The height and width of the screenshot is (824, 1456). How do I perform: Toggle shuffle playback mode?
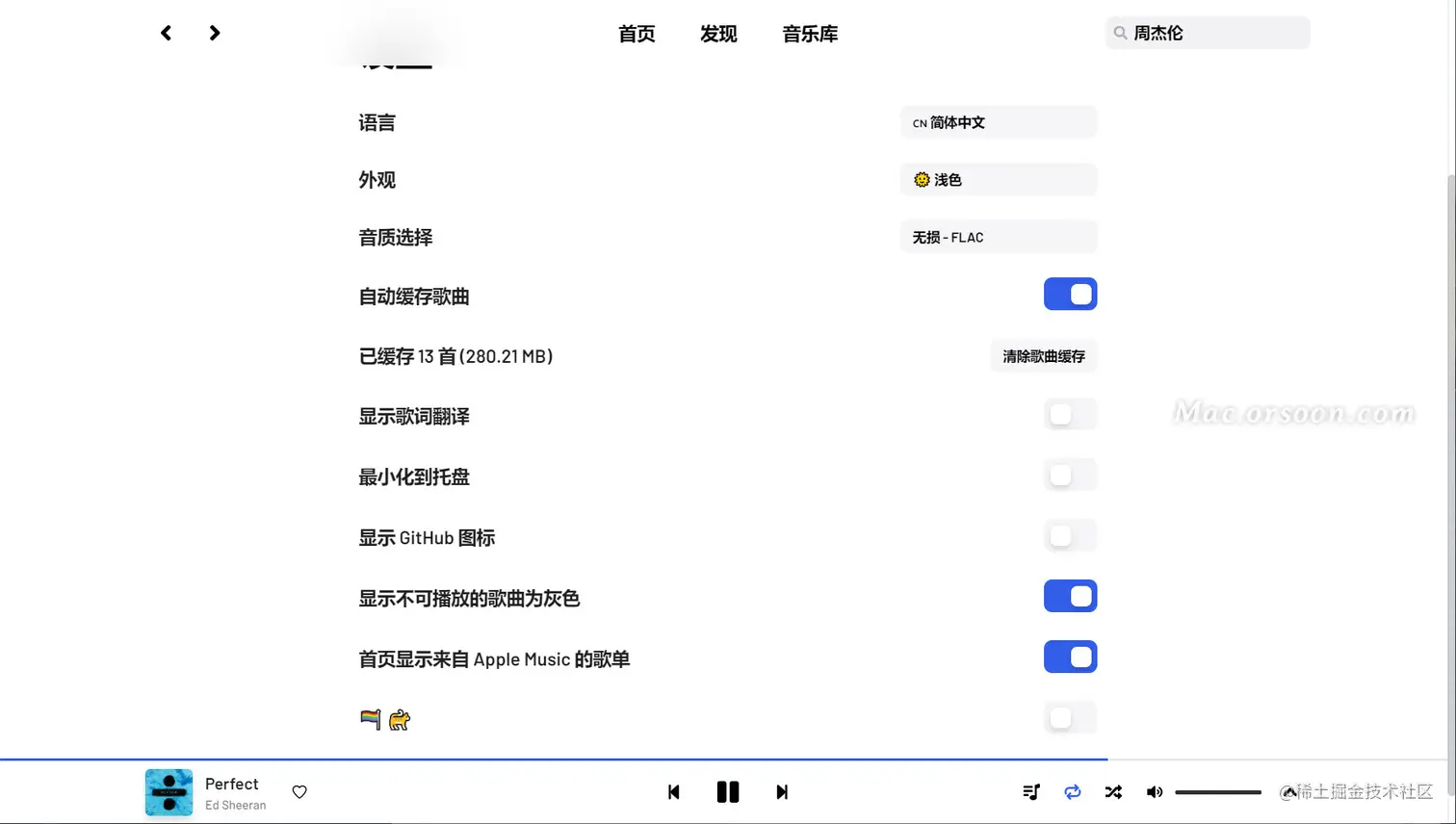[1113, 792]
